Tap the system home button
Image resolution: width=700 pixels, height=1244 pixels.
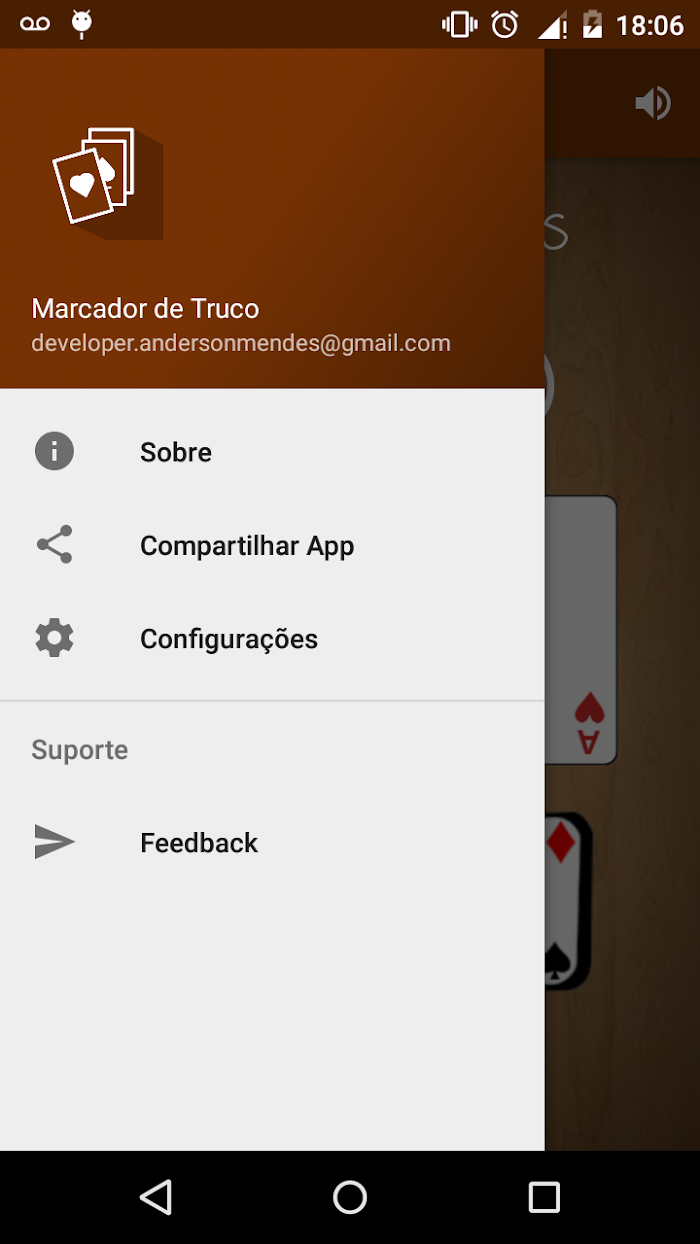[350, 1197]
